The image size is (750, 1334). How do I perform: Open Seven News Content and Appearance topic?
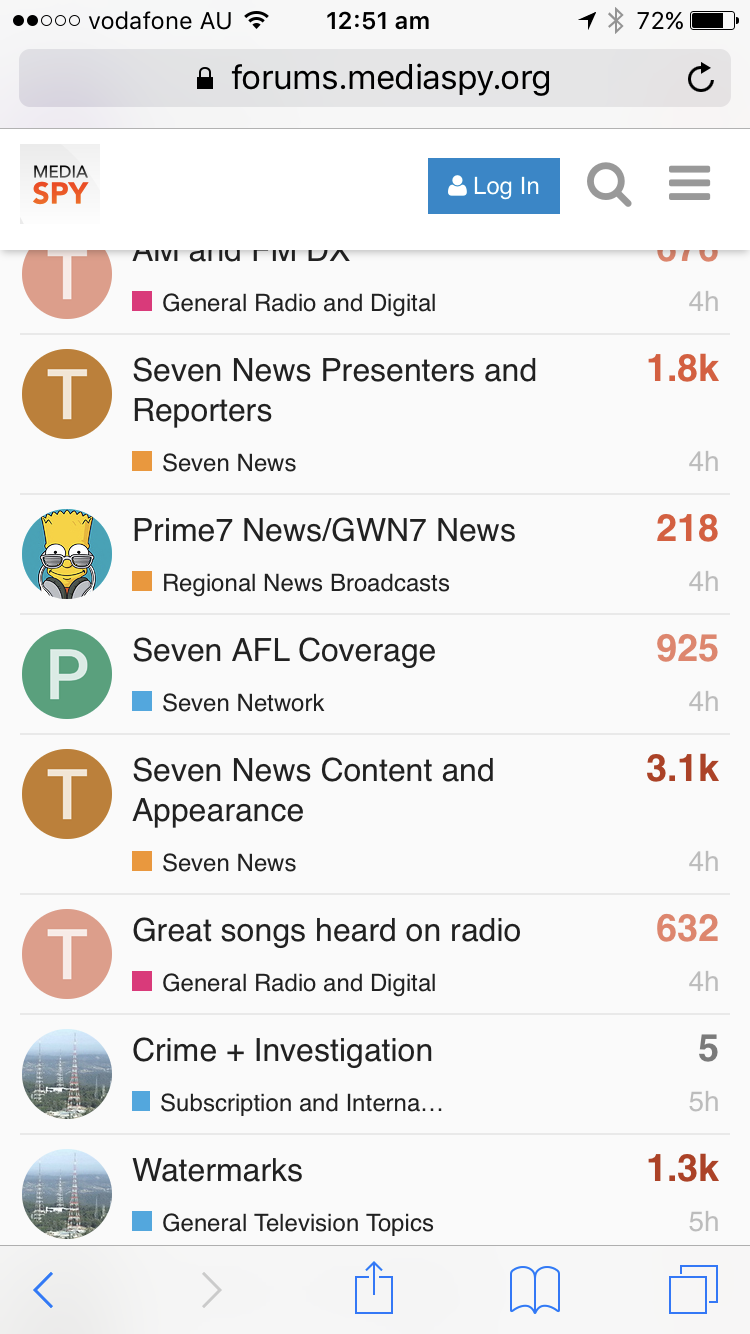313,790
